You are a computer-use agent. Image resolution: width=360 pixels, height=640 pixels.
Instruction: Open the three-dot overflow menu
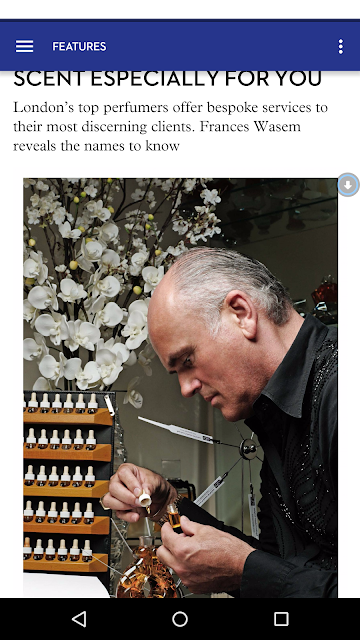click(x=341, y=47)
